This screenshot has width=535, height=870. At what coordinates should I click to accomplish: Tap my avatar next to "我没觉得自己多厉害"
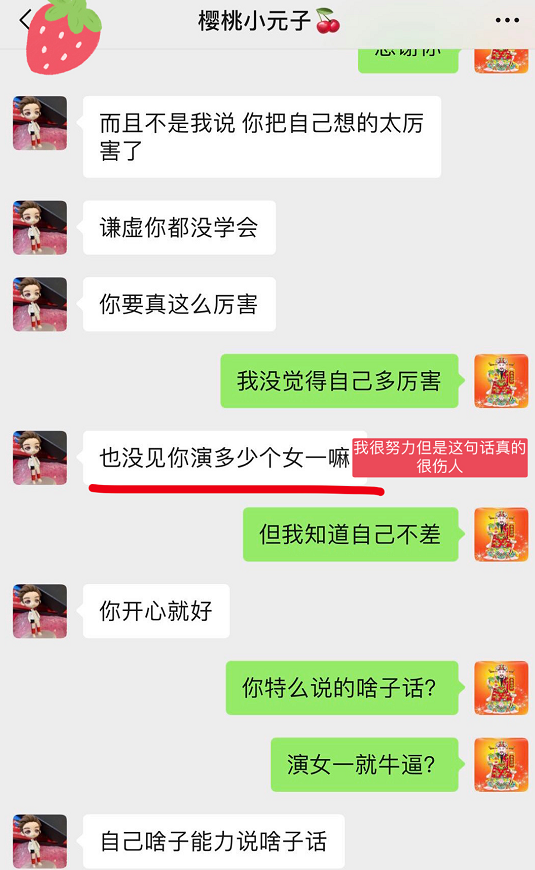pyautogui.click(x=501, y=381)
